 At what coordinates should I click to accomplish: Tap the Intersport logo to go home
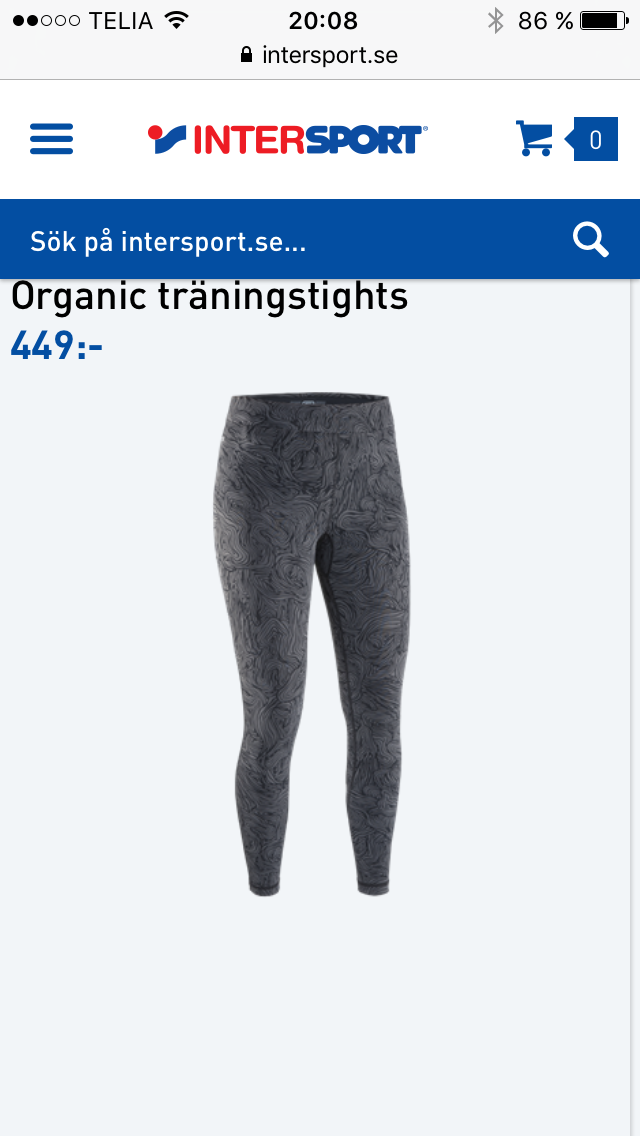tap(288, 139)
